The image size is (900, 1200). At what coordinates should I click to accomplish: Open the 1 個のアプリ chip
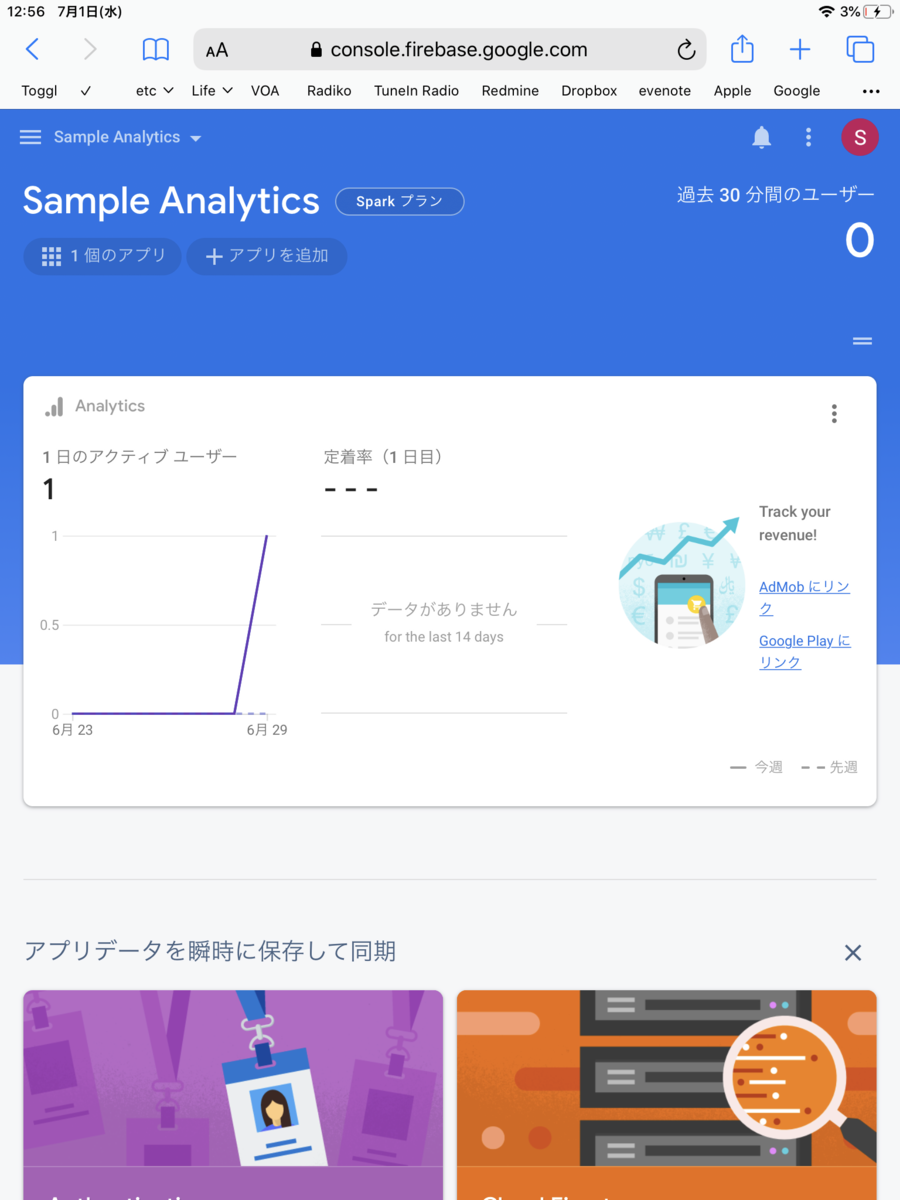tap(103, 256)
